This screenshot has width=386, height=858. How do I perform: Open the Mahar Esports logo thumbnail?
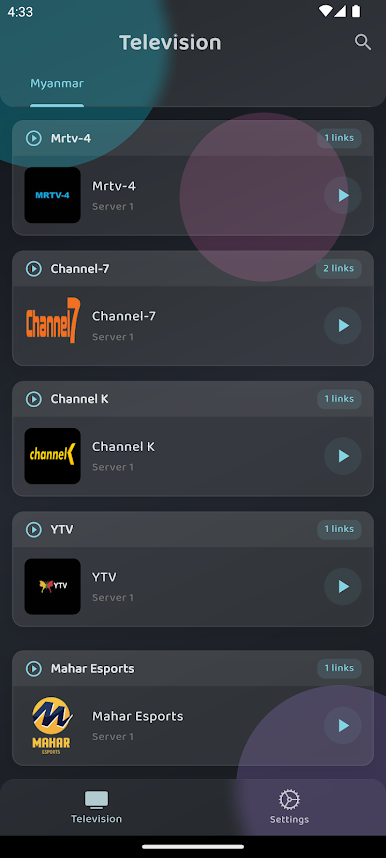[x=51, y=726]
